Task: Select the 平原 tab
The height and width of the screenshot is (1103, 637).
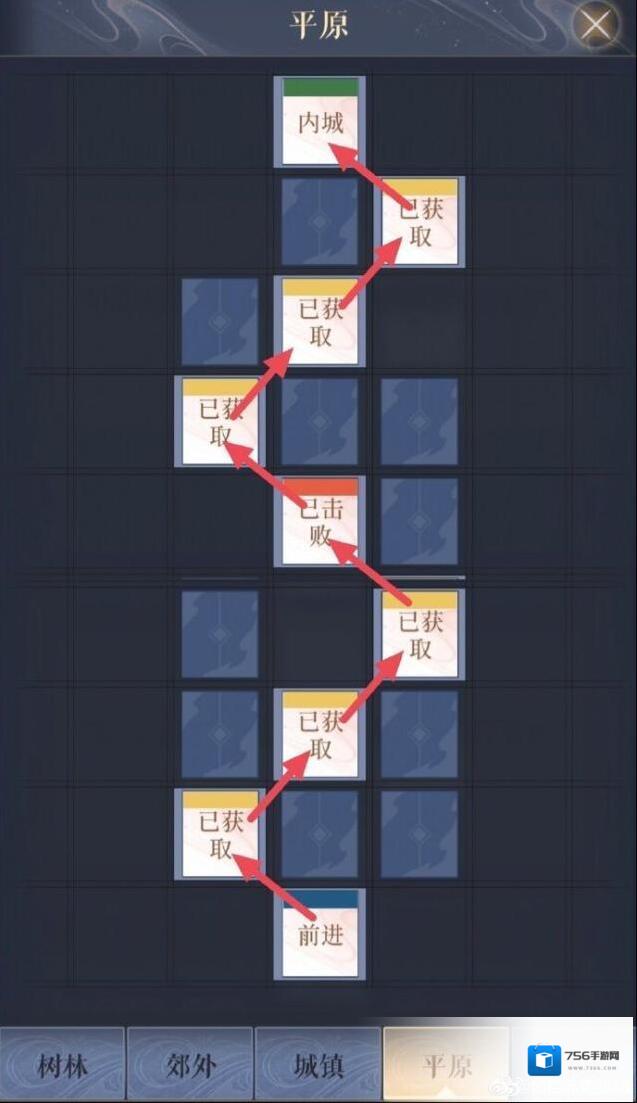Action: pyautogui.click(x=446, y=1065)
